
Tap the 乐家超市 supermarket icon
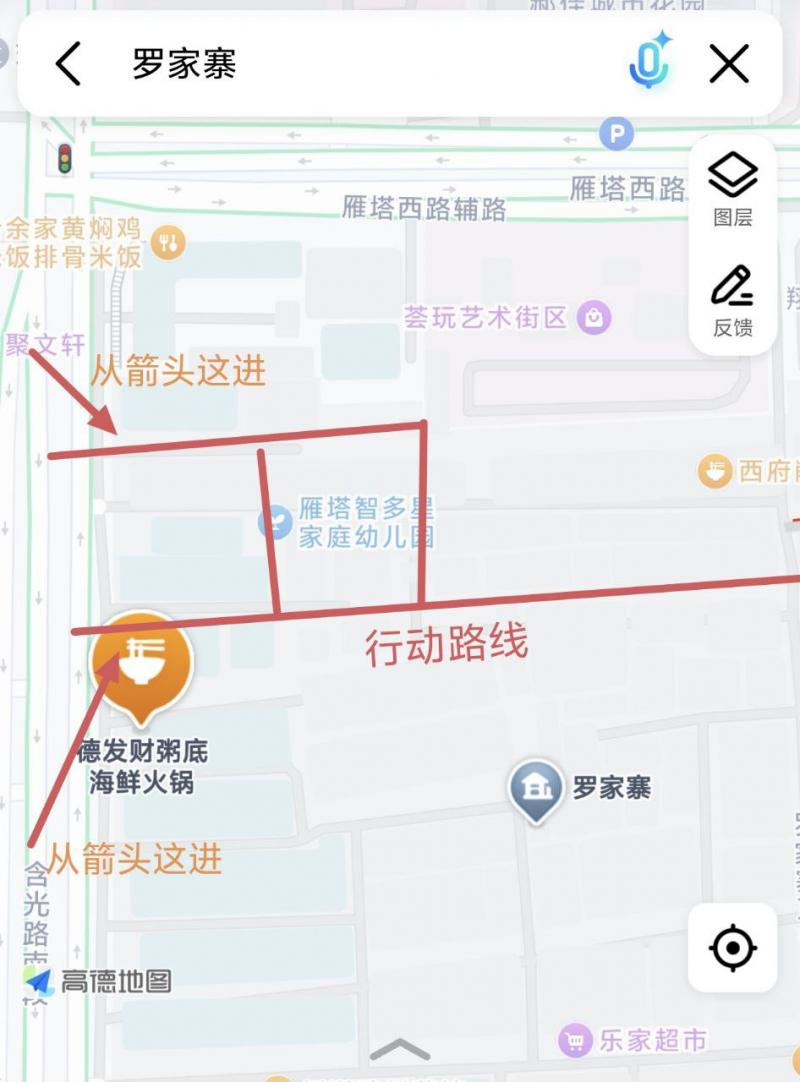[575, 1041]
